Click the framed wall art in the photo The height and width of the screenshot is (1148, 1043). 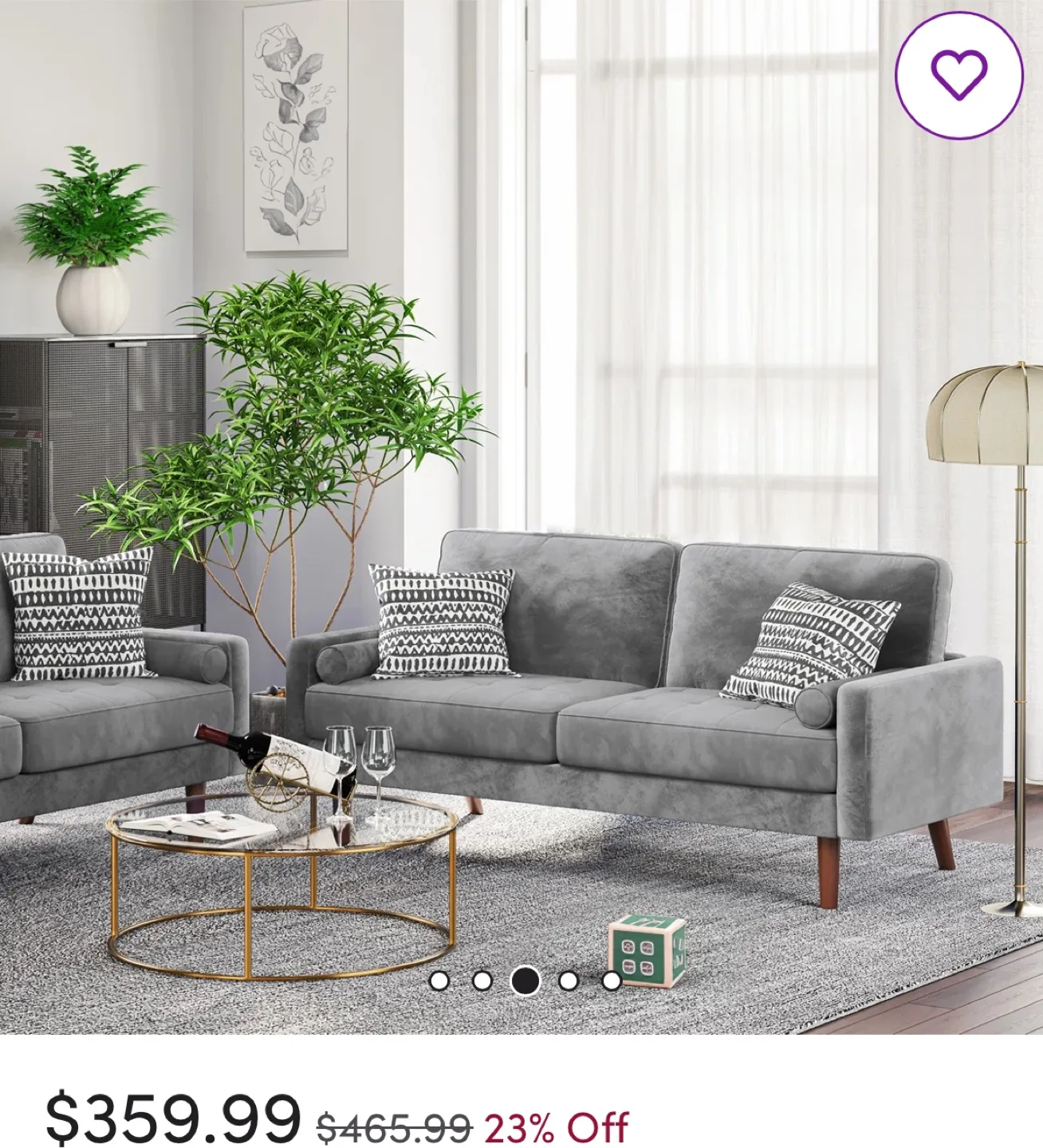295,128
